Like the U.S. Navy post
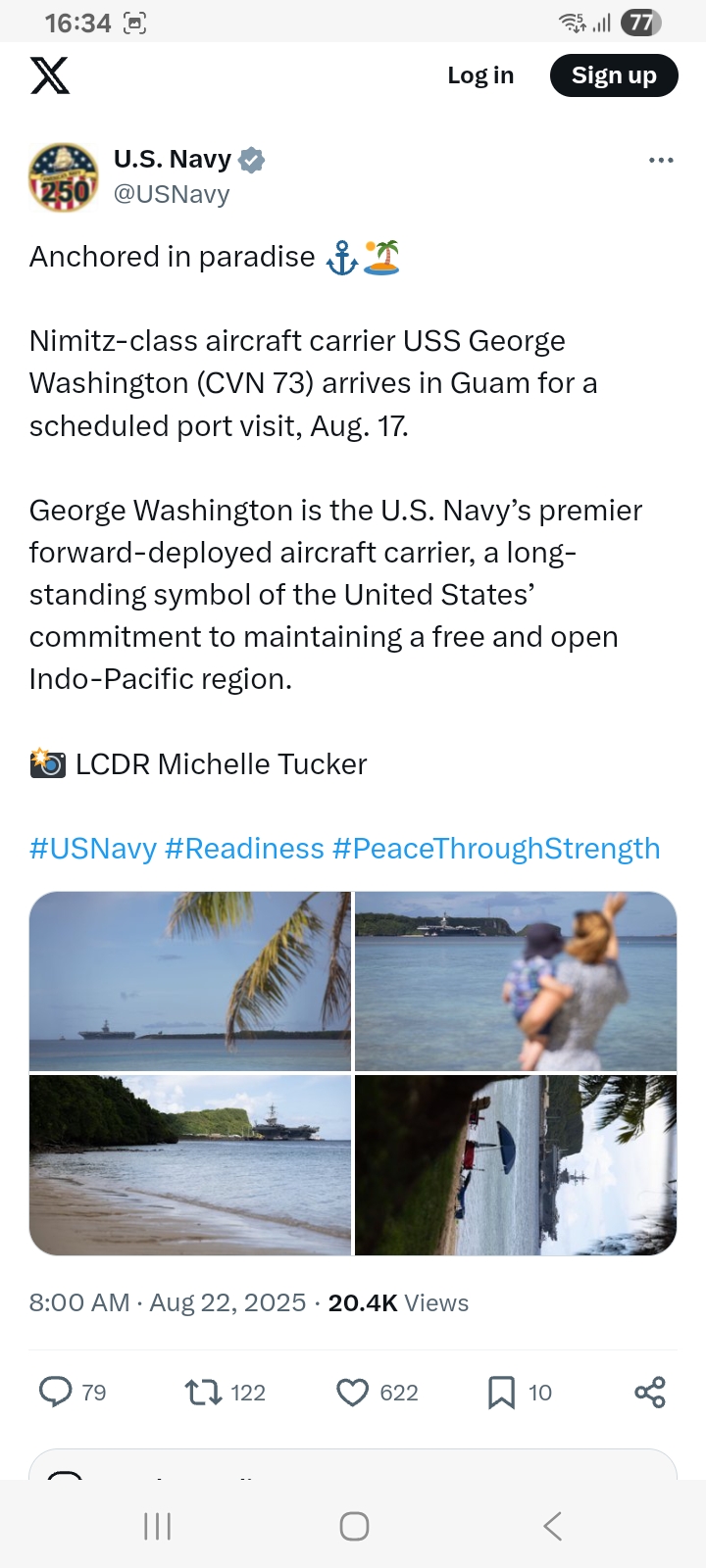The width and height of the screenshot is (706, 1568). click(352, 1393)
